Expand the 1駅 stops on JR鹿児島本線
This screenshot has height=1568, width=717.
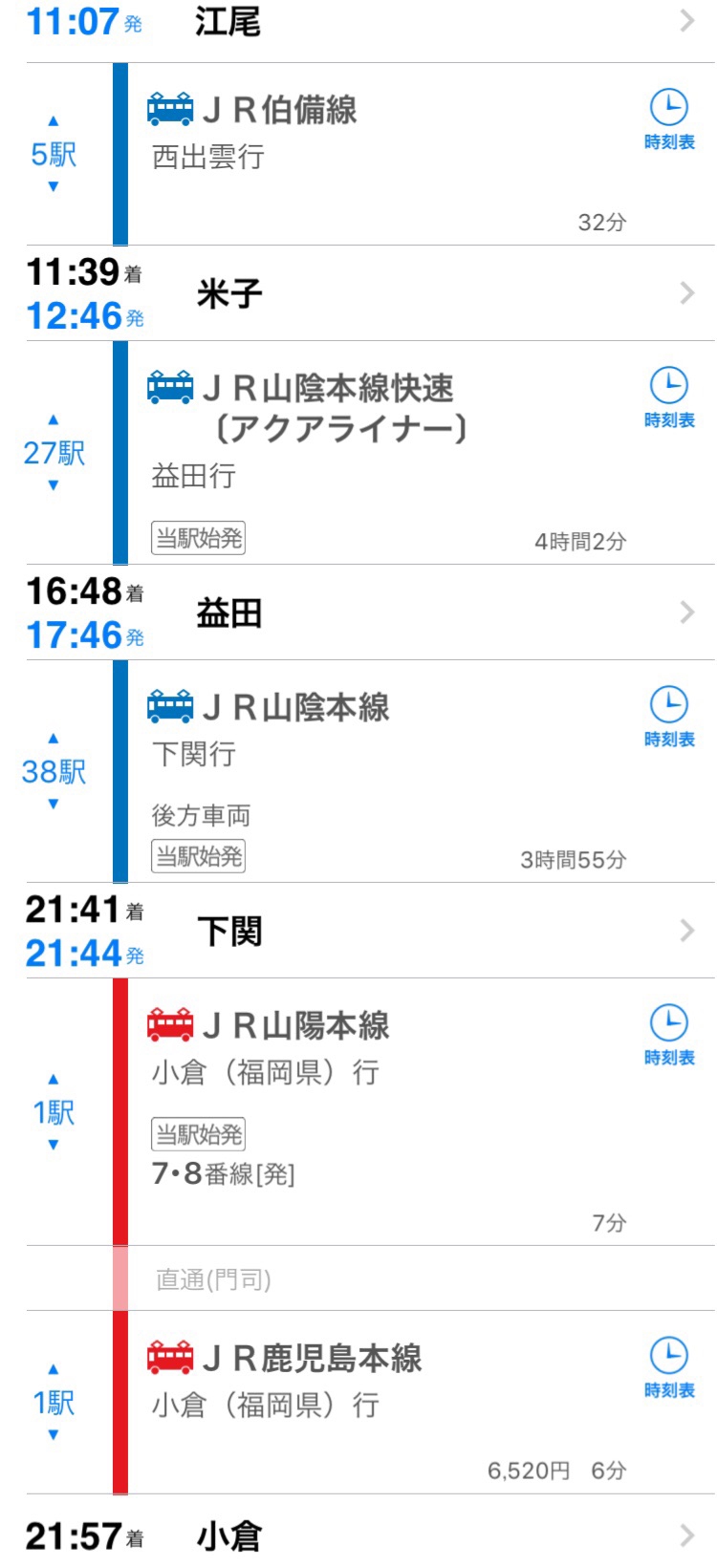(x=54, y=1402)
